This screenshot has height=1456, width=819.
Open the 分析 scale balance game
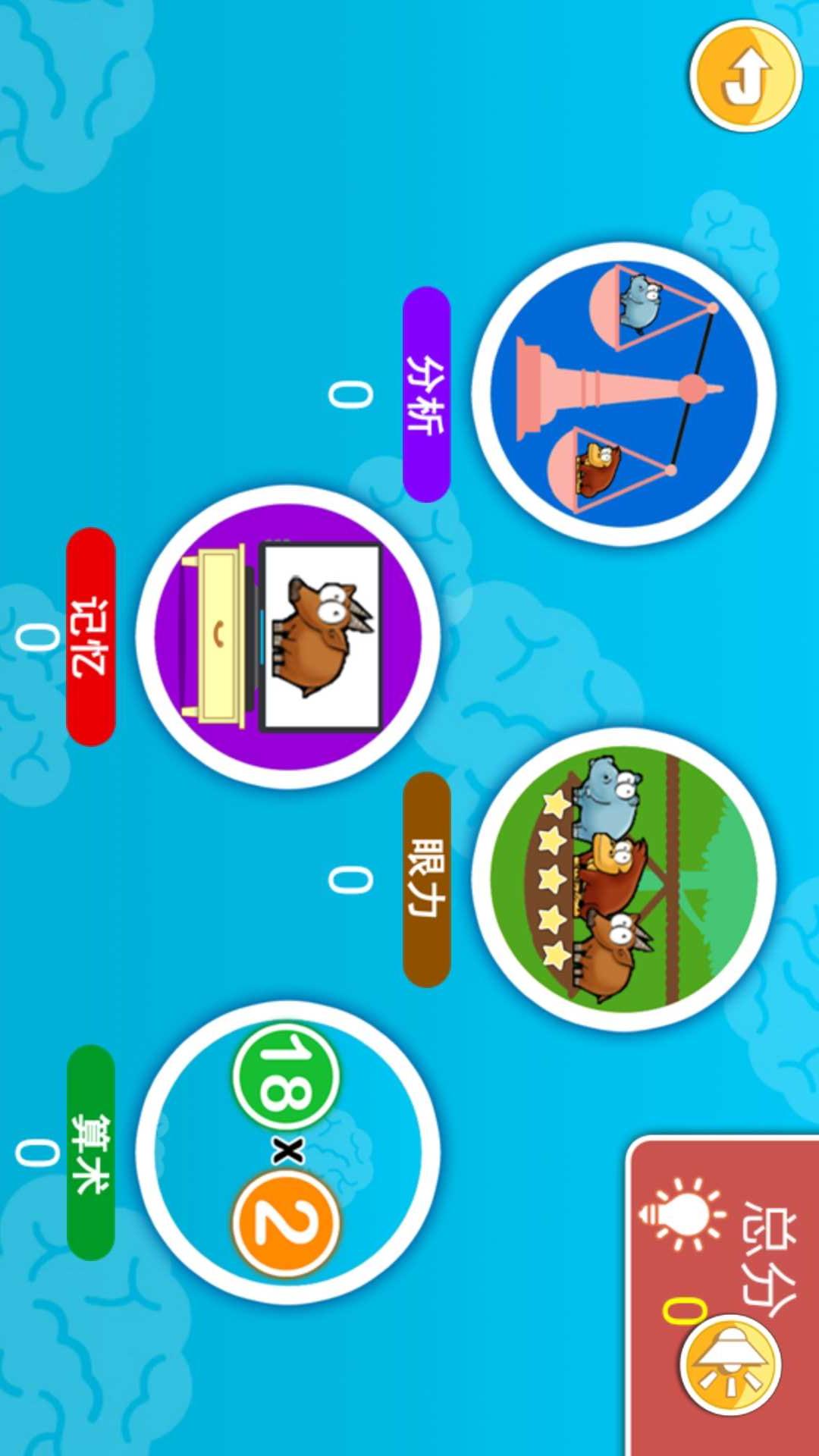pos(623,394)
